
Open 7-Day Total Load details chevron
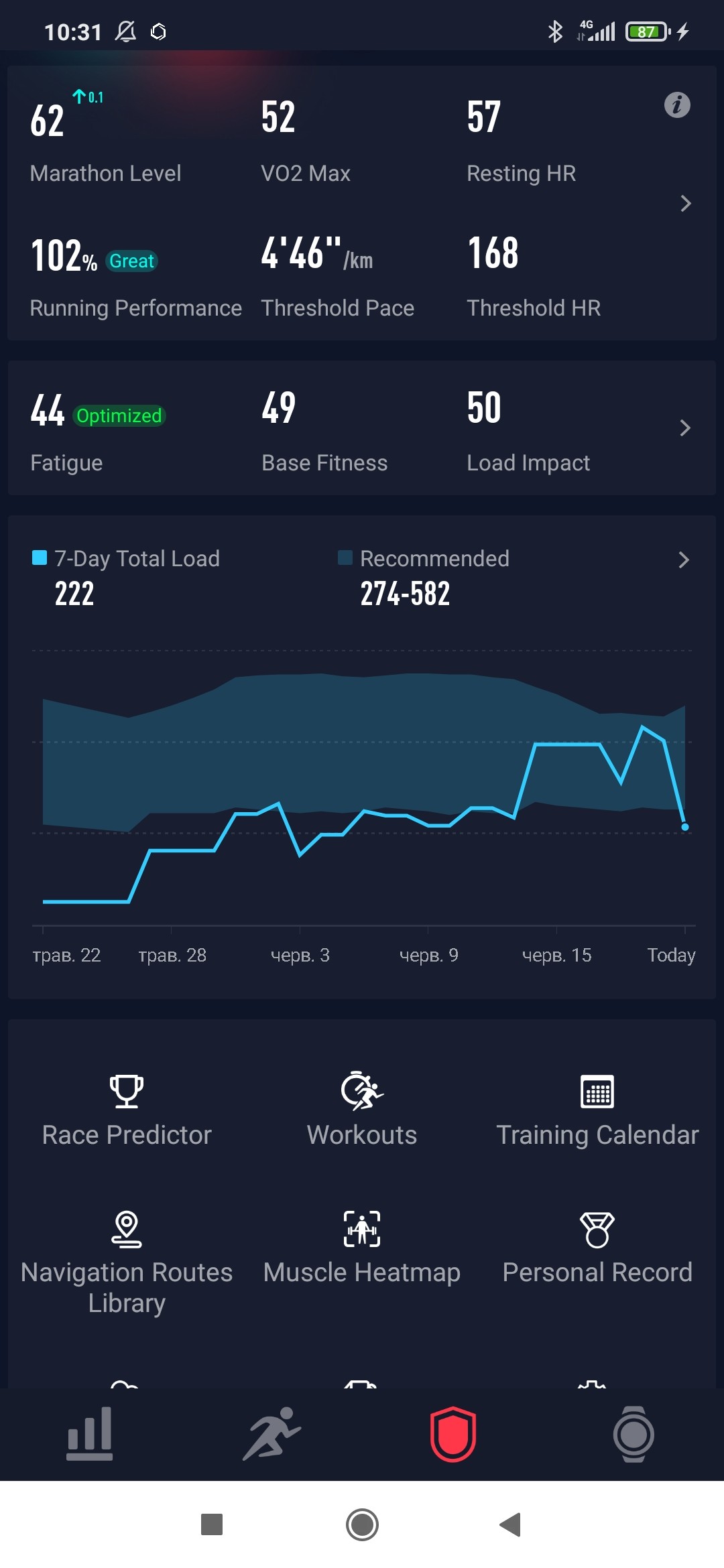tap(684, 560)
